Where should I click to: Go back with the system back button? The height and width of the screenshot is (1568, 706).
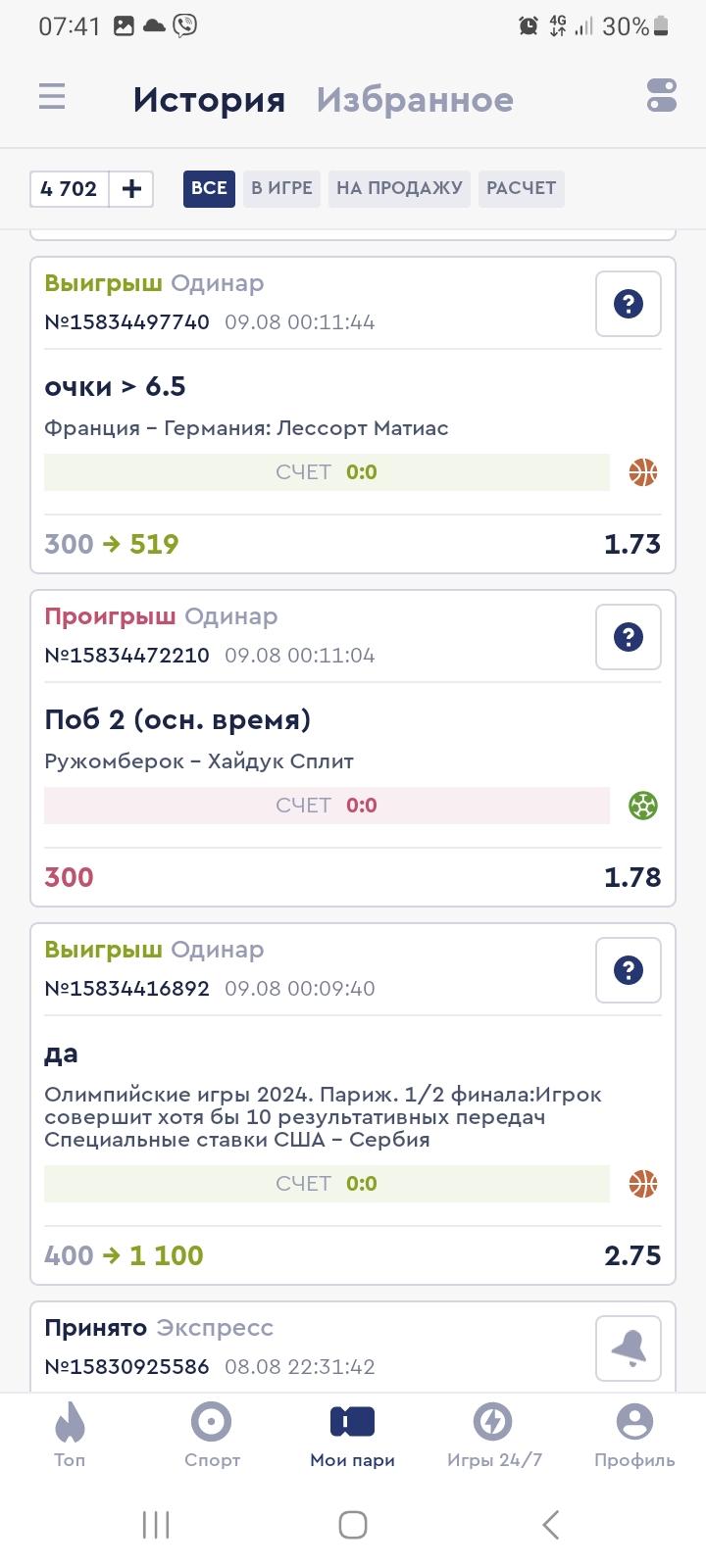pos(551,1525)
